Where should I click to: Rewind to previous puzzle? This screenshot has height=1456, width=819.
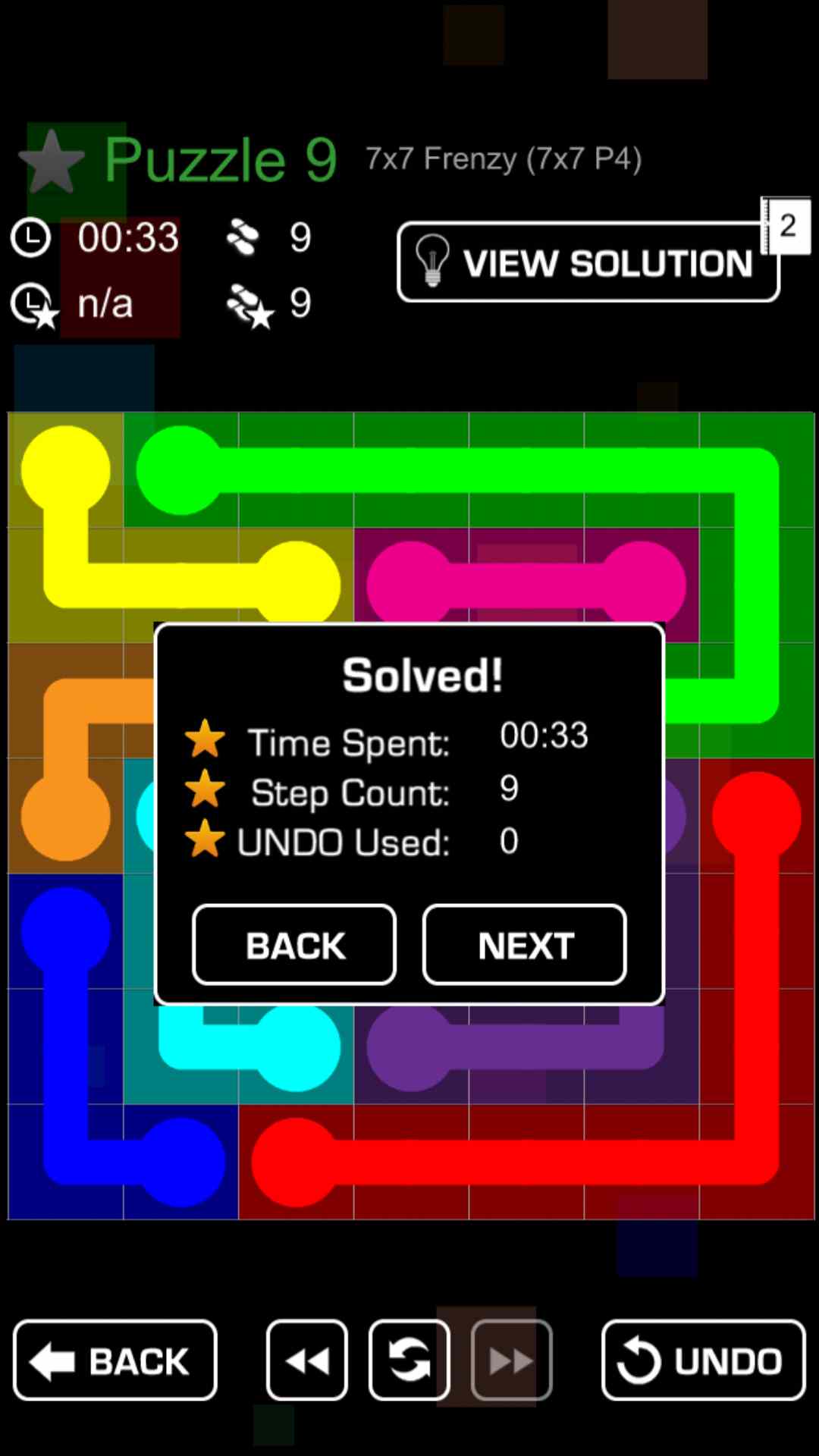pyautogui.click(x=307, y=1360)
